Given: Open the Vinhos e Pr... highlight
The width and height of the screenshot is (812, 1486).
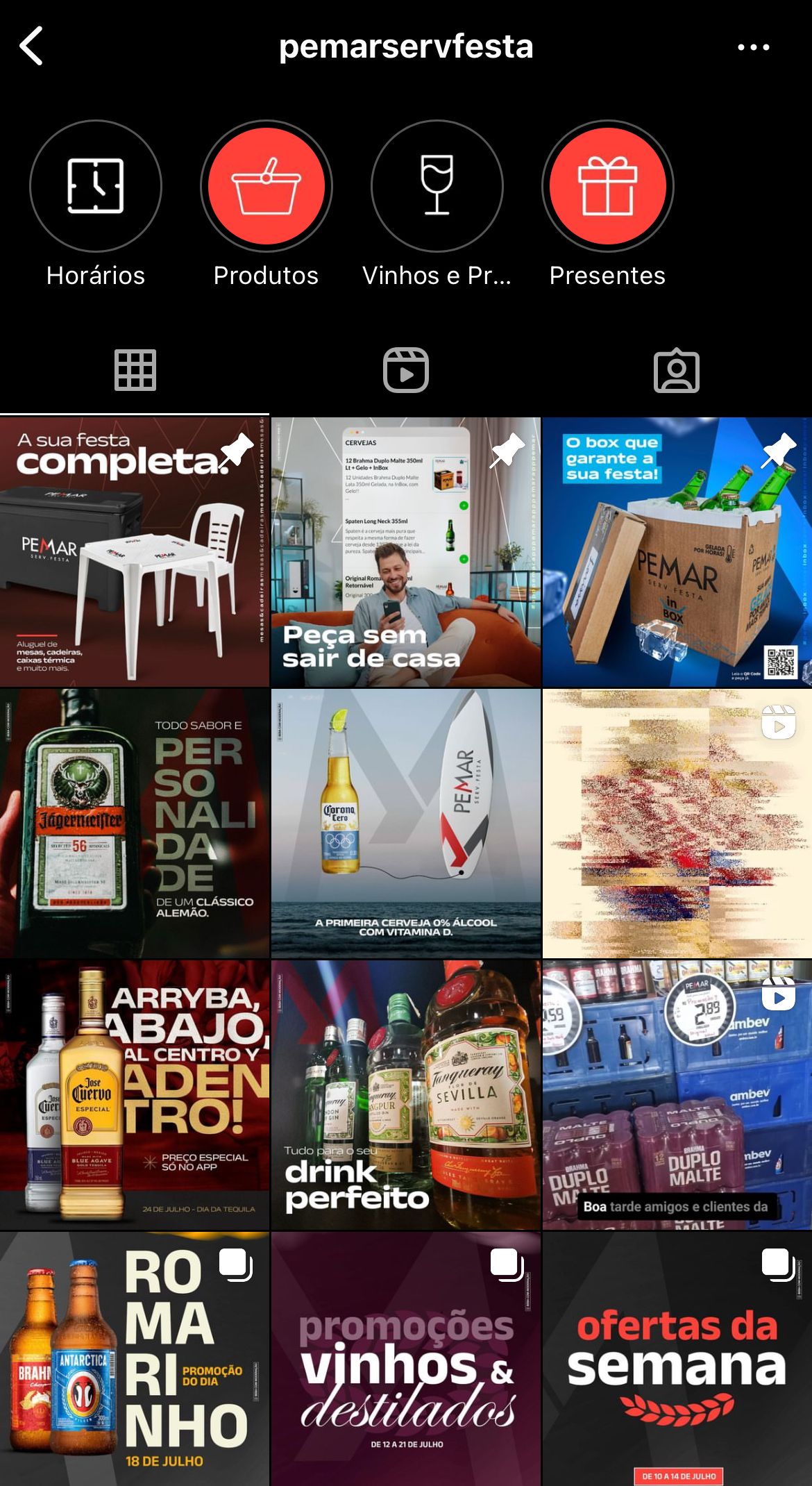Looking at the screenshot, I should click(437, 186).
